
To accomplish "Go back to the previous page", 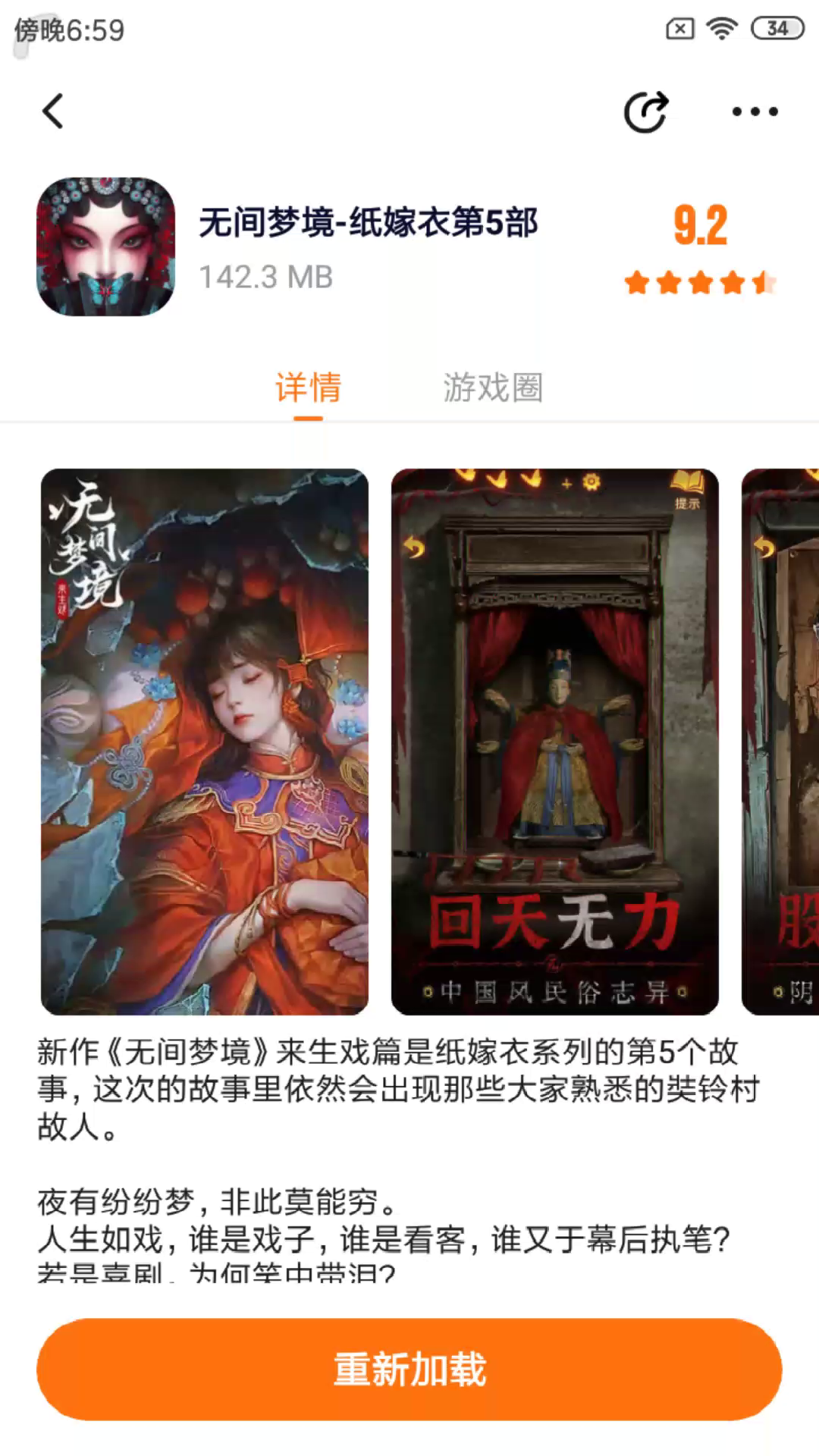I will (53, 111).
